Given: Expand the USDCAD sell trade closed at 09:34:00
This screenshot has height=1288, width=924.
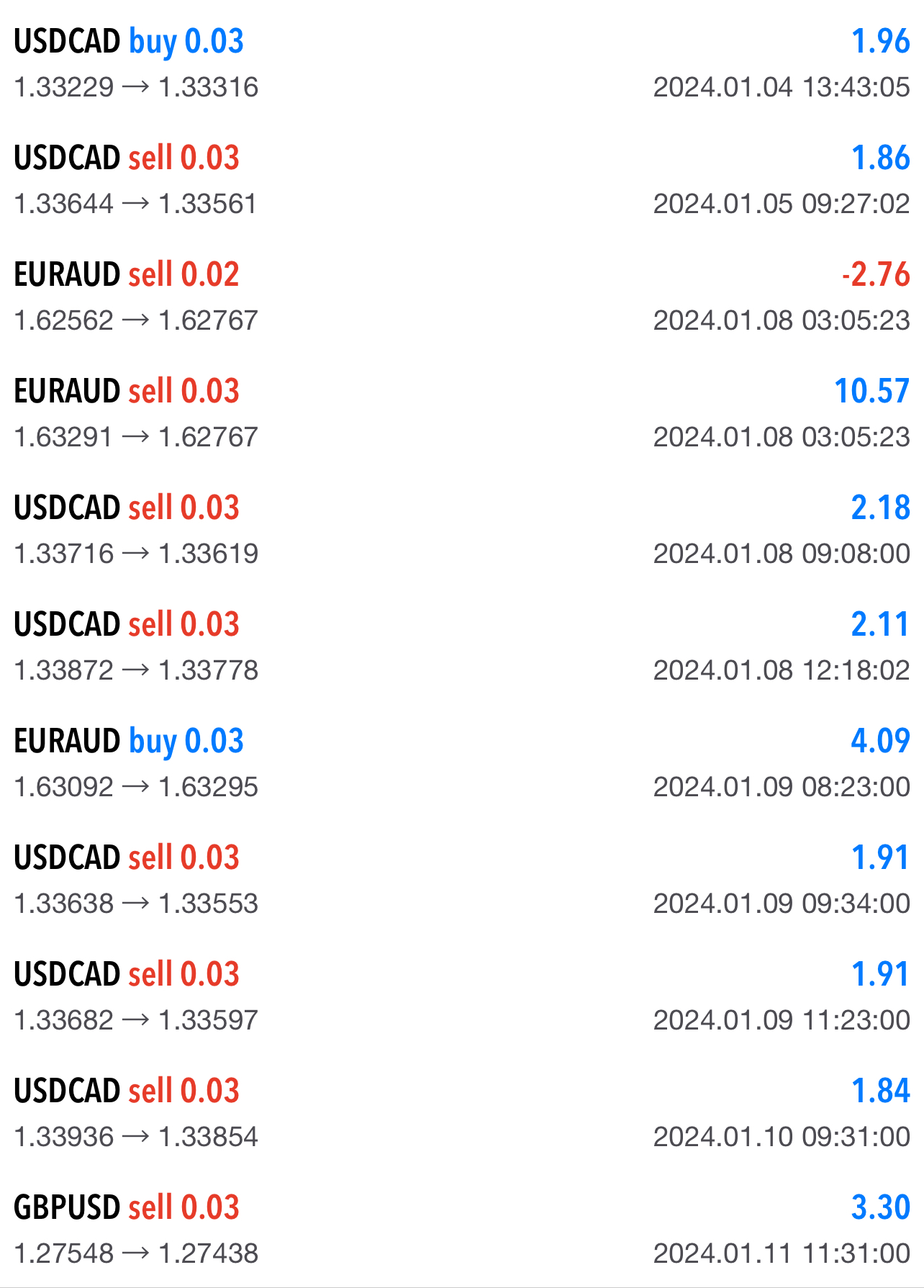Looking at the screenshot, I should (x=461, y=880).
